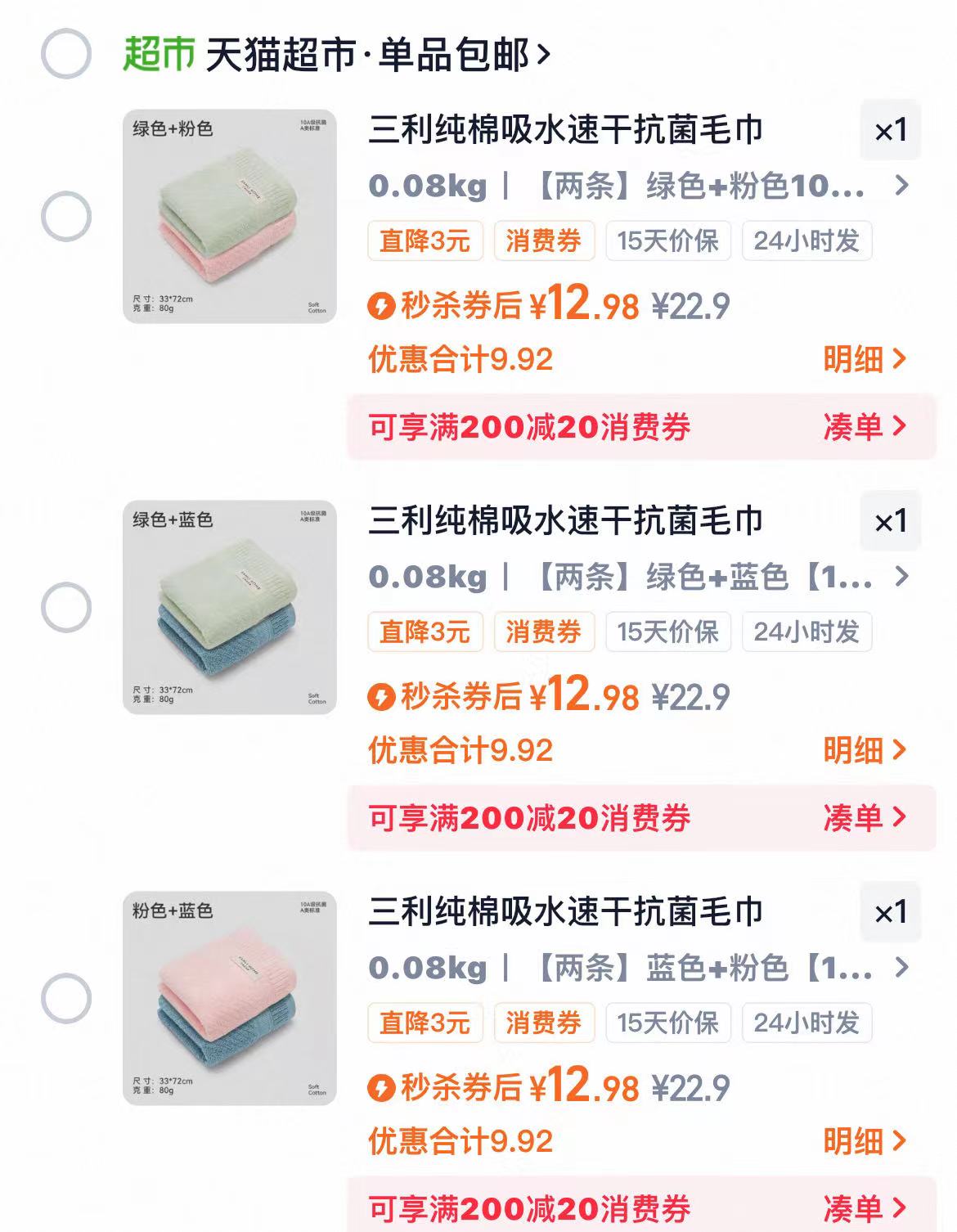Click the lightning flash sale icon on first item
The image size is (957, 1232).
[x=381, y=305]
